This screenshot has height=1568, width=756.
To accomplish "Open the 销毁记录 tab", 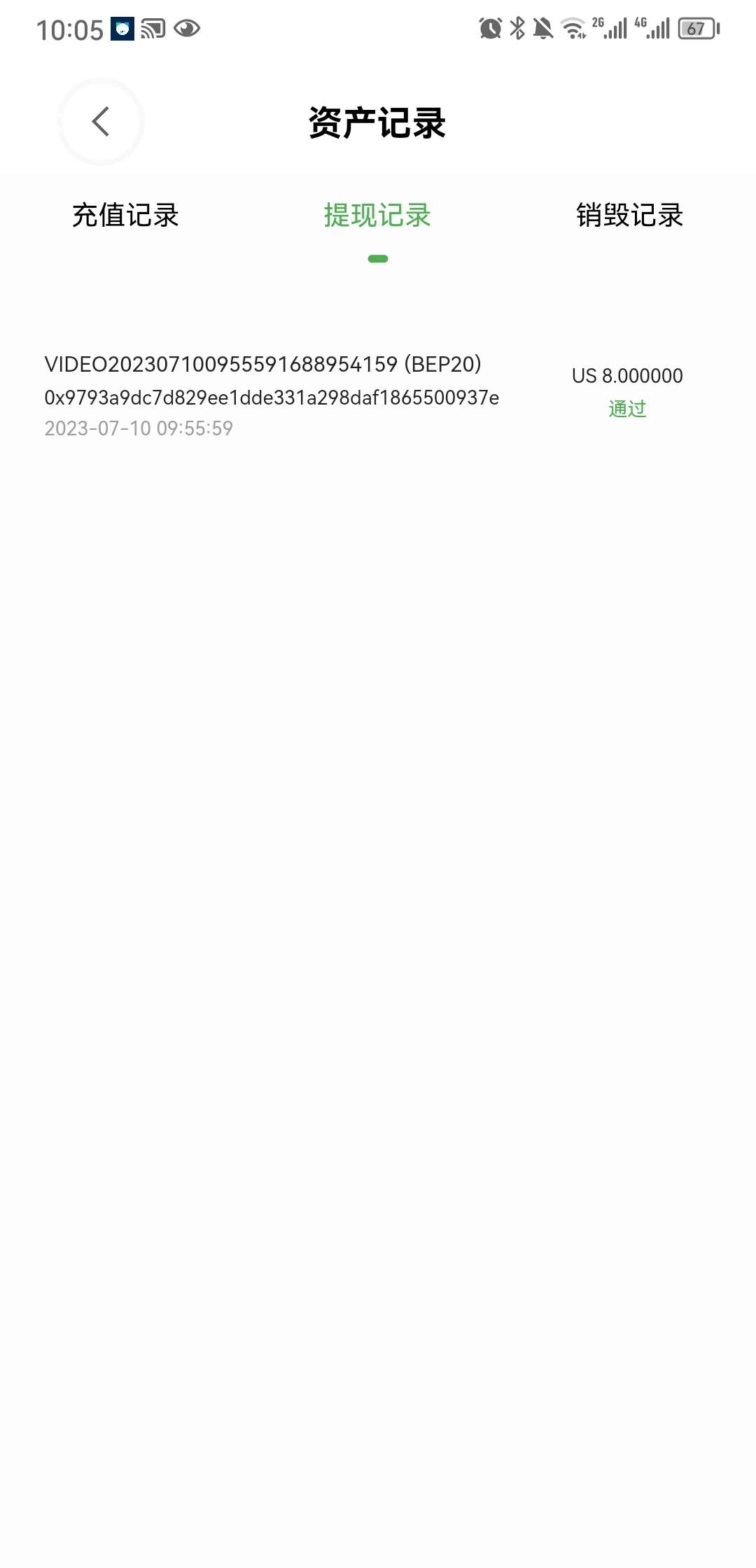I will (x=629, y=215).
